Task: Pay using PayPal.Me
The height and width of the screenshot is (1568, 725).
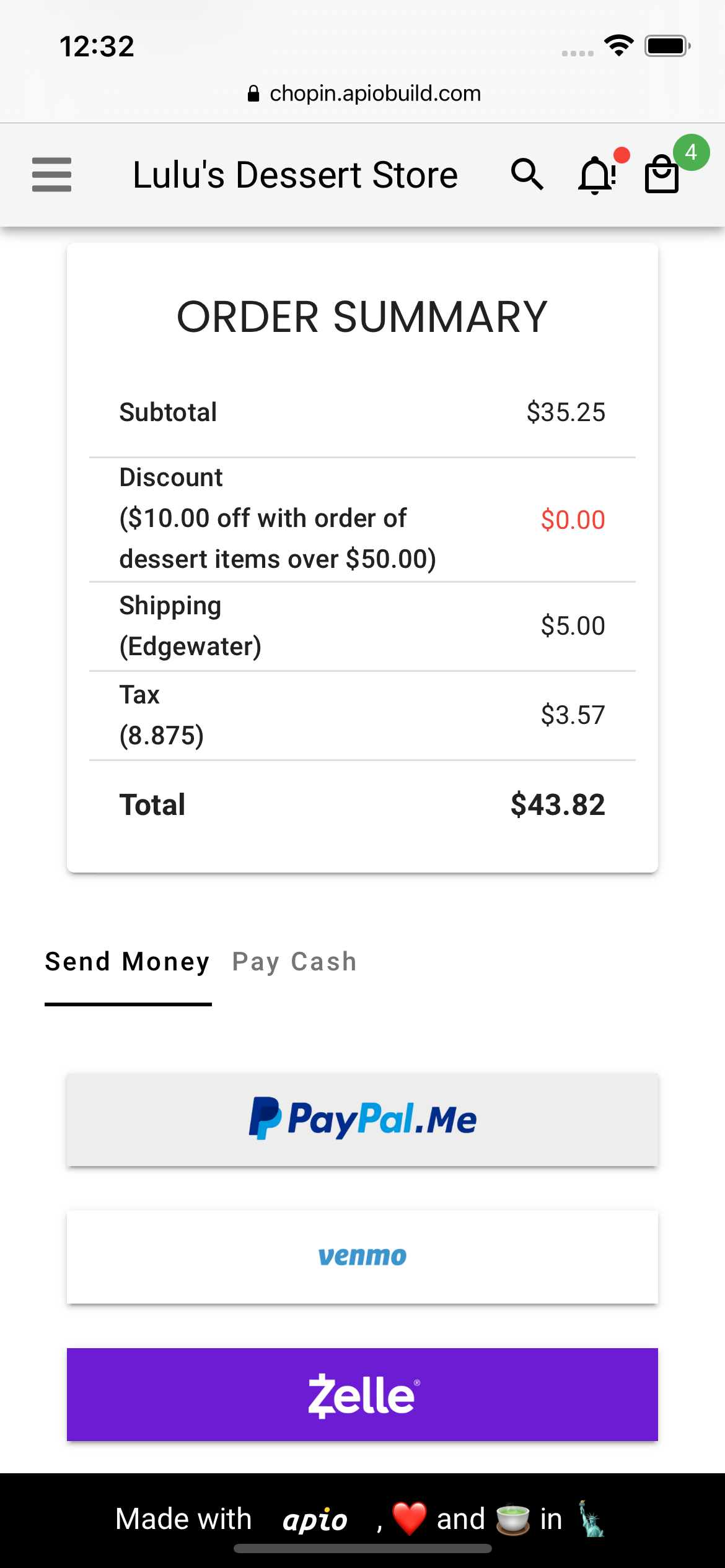Action: (362, 1120)
